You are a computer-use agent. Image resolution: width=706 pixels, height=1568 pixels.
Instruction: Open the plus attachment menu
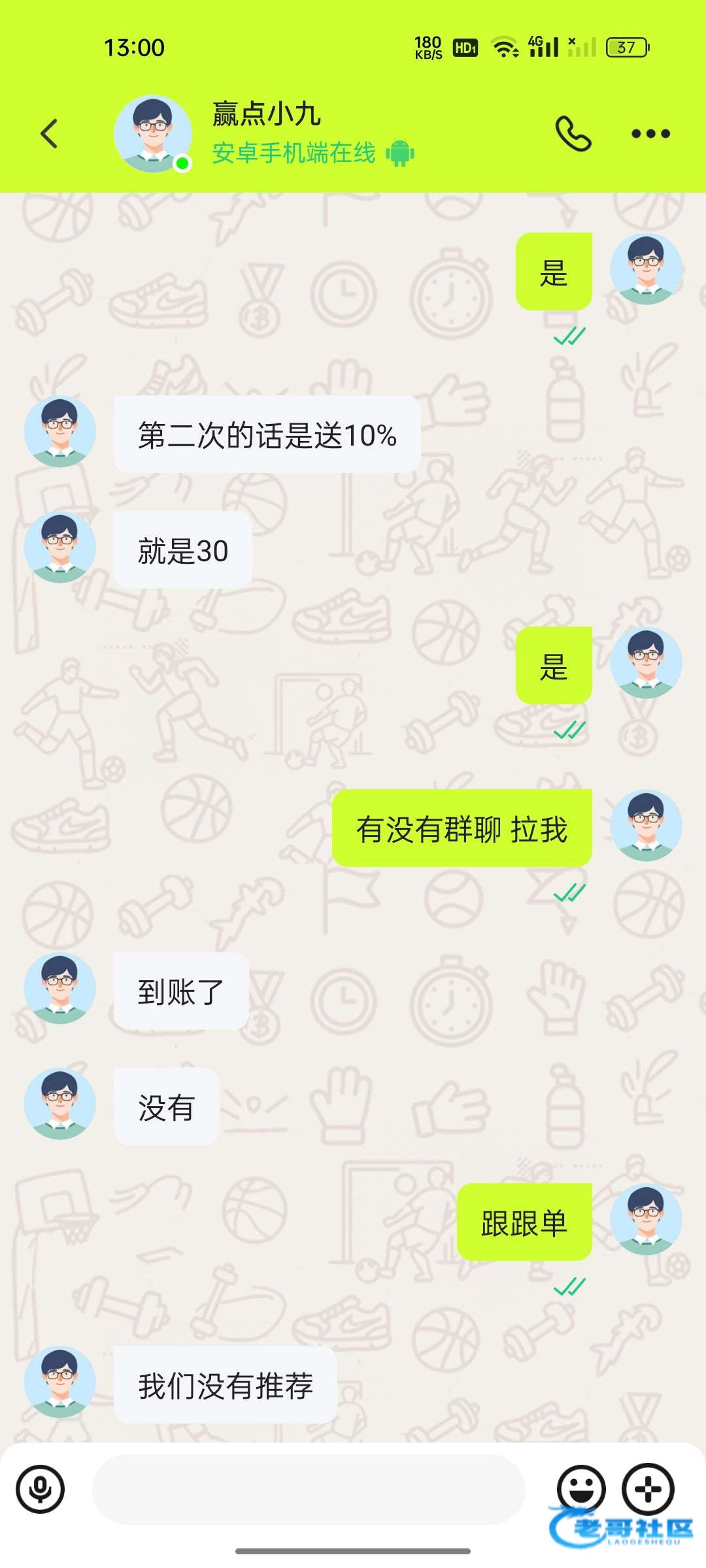(x=648, y=1489)
